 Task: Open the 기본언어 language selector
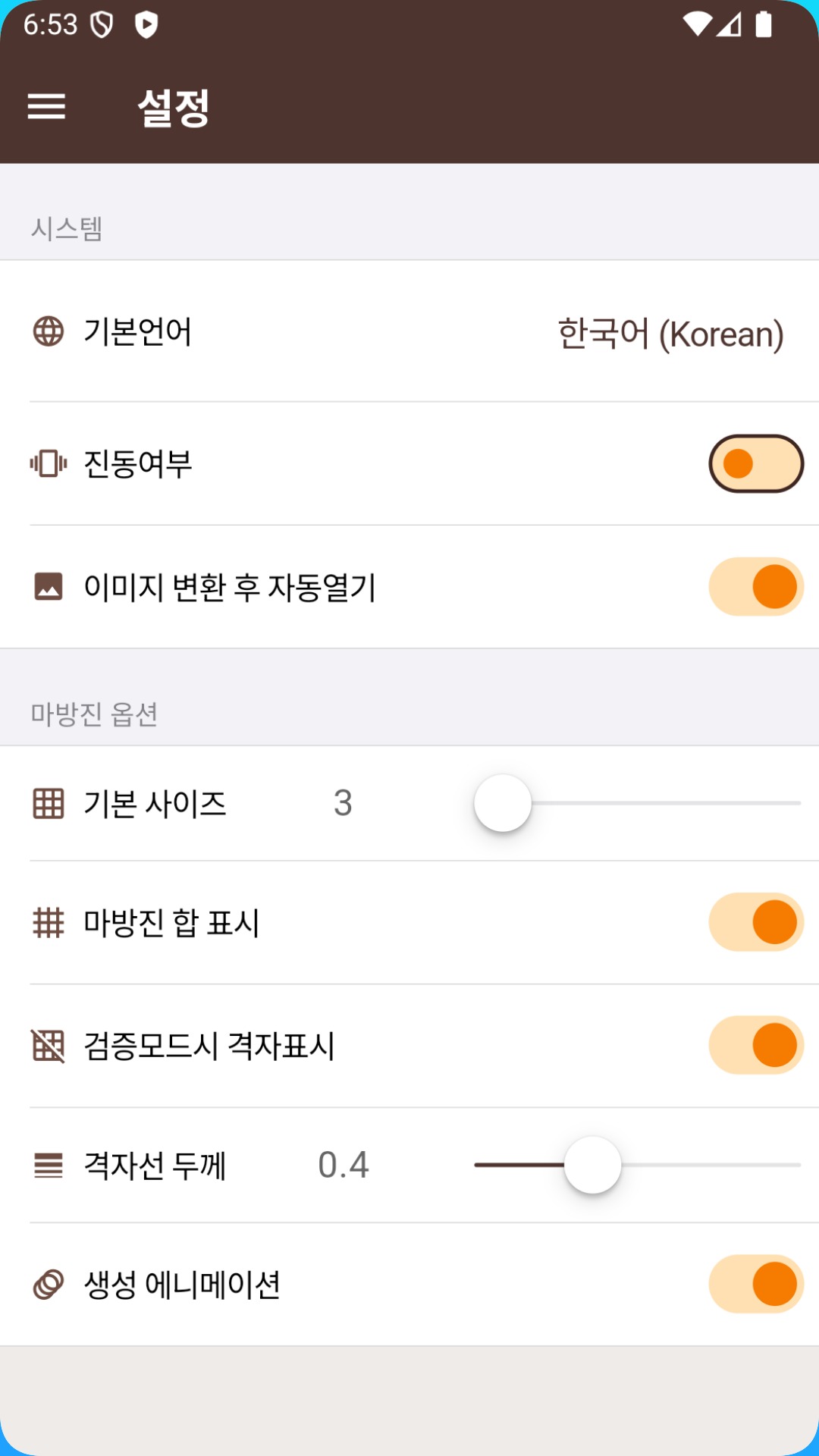(670, 334)
